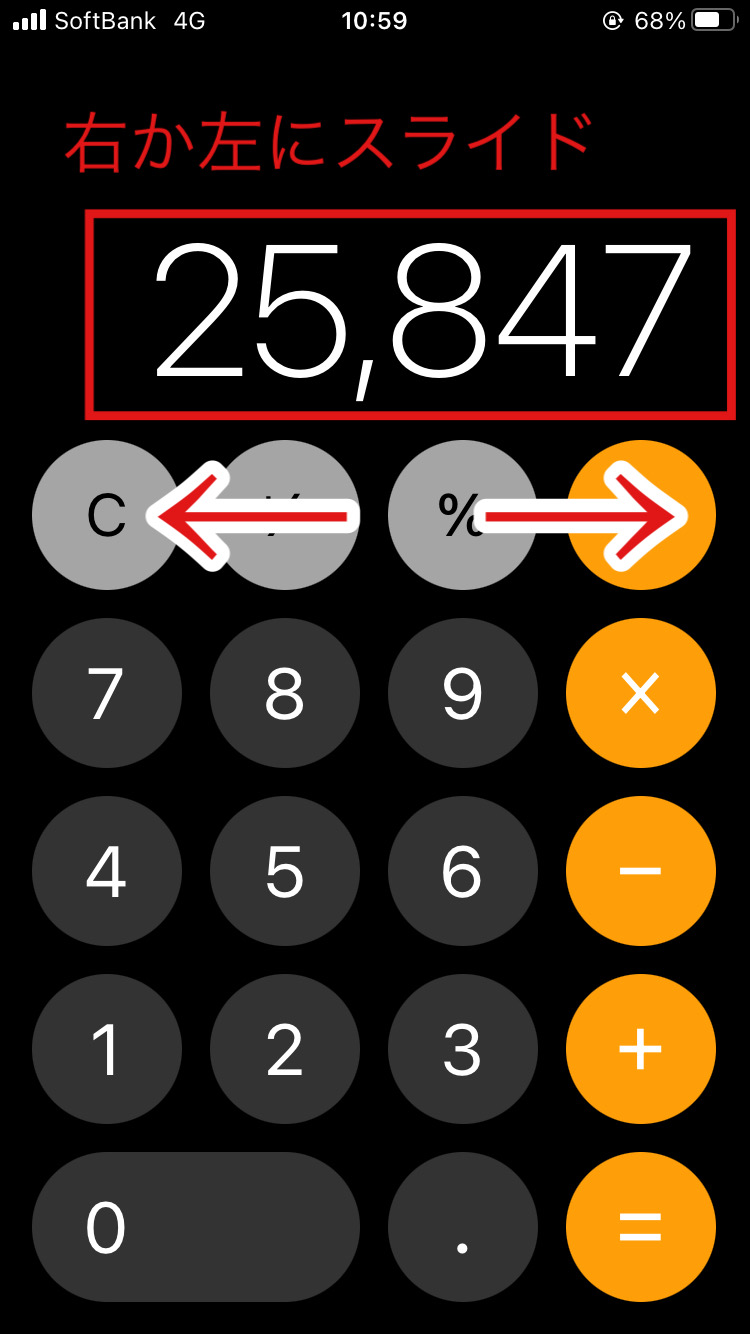Select the multiply operator
This screenshot has height=1334, width=750.
pos(640,693)
